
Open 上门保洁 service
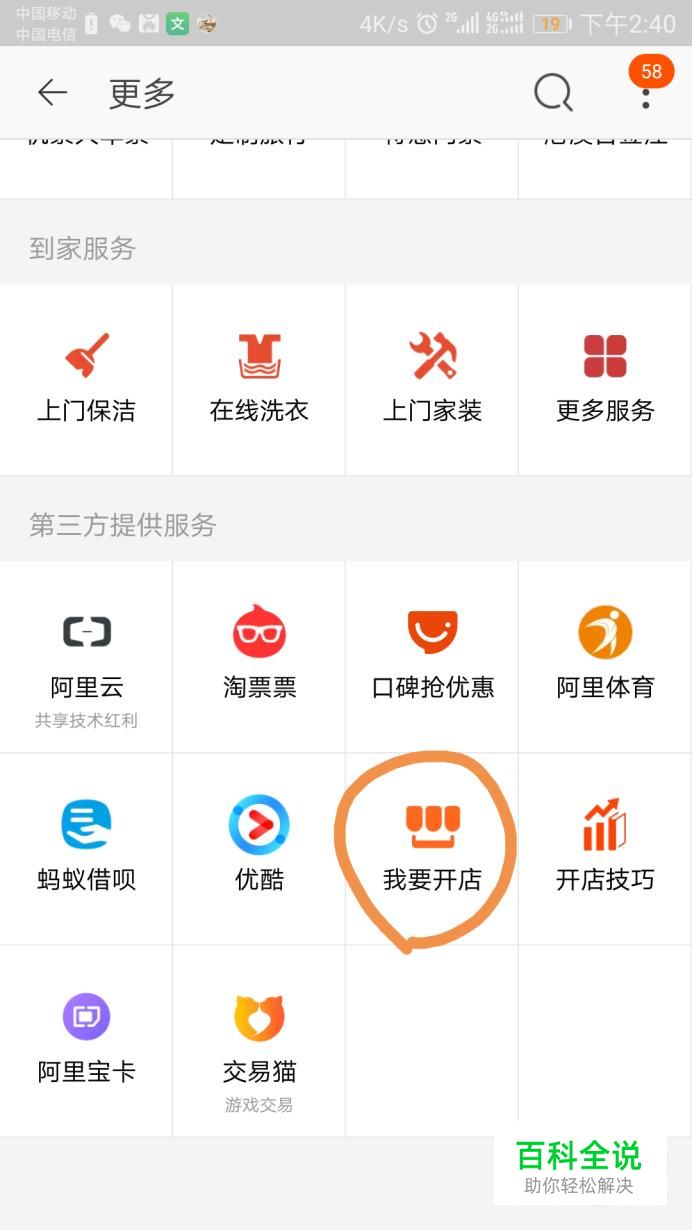click(x=86, y=380)
